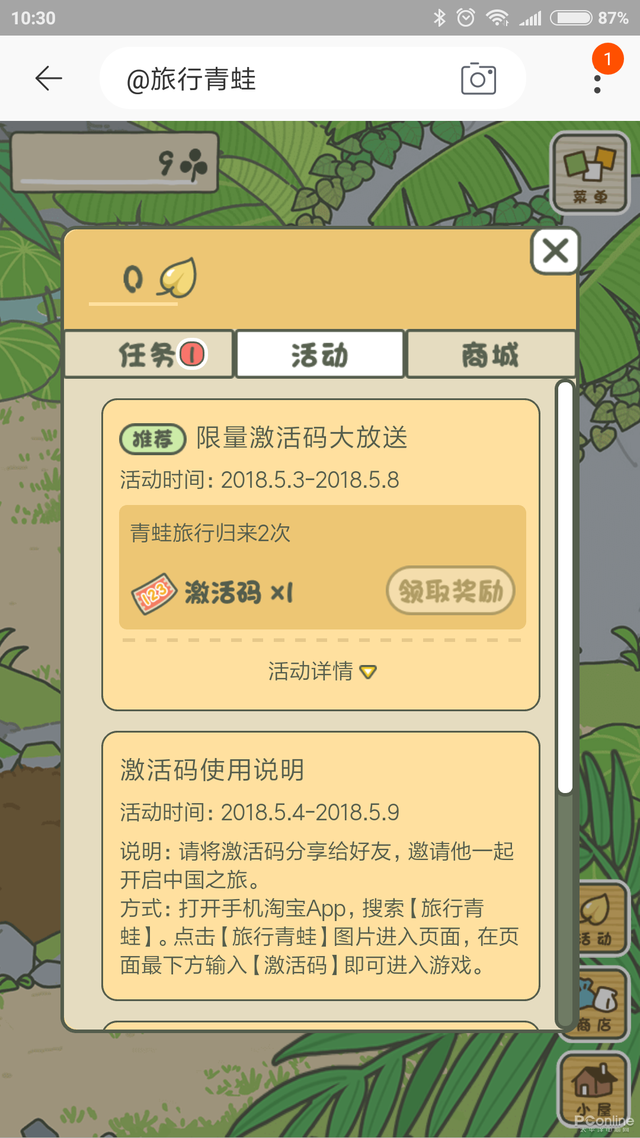This screenshot has width=640, height=1138.
Task: Expand 活动详情 details
Action: click(x=321, y=671)
